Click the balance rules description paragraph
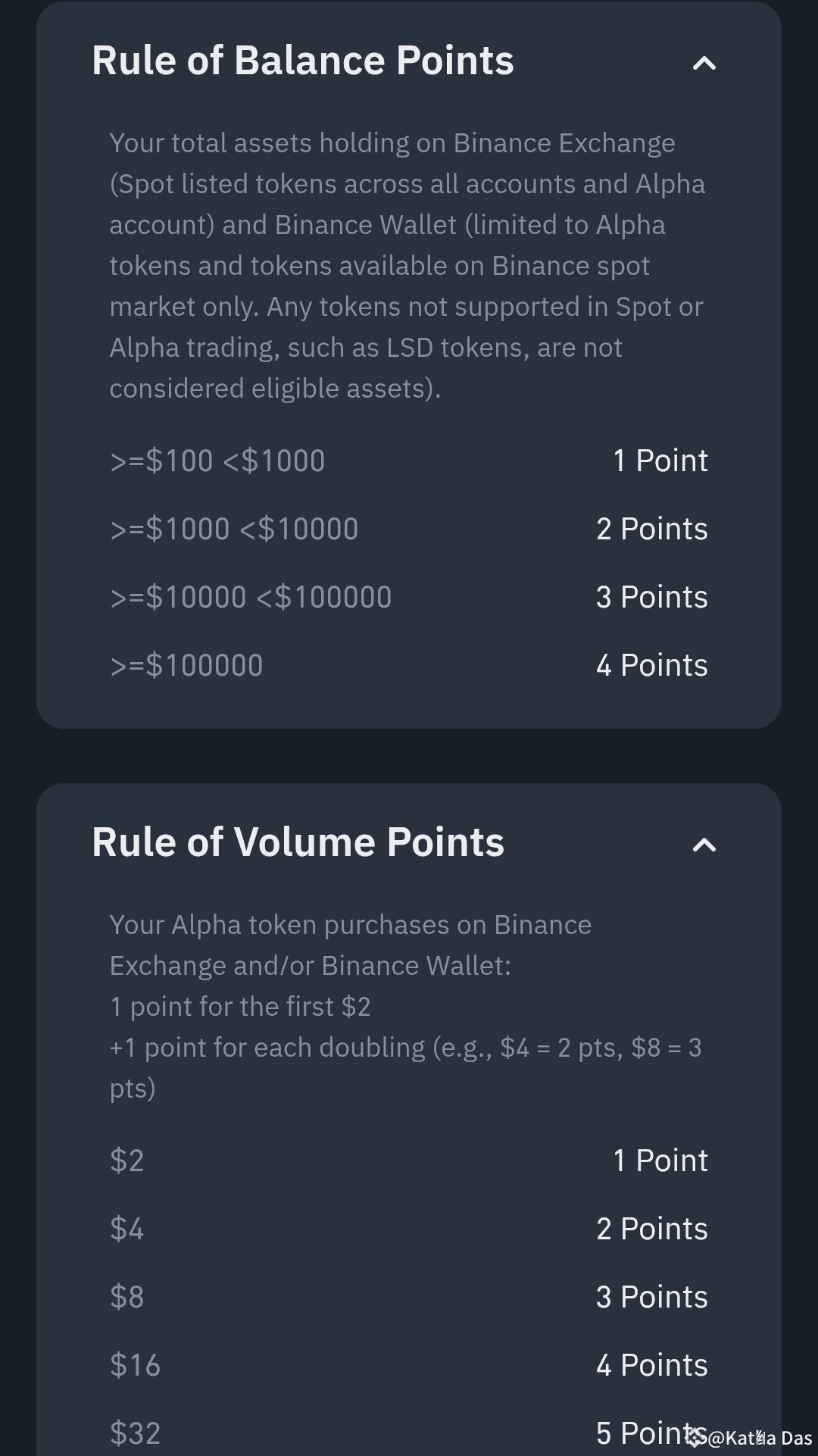Image resolution: width=818 pixels, height=1456 pixels. pos(408,265)
